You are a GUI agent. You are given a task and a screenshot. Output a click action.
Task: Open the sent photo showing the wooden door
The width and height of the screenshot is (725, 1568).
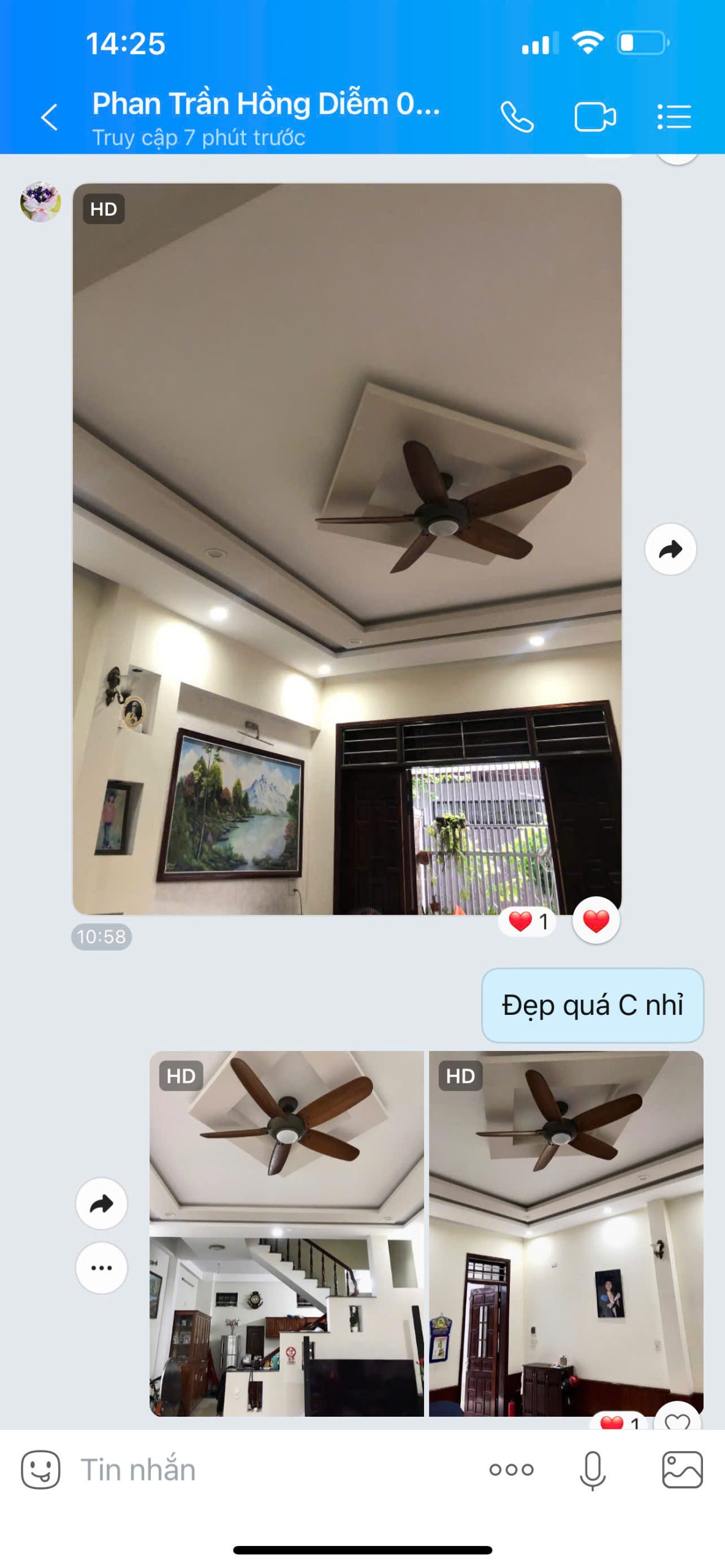pyautogui.click(x=566, y=1233)
